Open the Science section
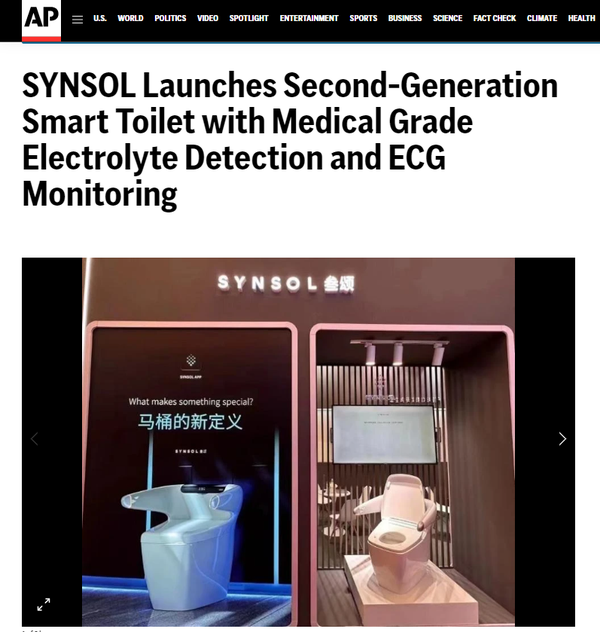The width and height of the screenshot is (600, 632). (447, 18)
